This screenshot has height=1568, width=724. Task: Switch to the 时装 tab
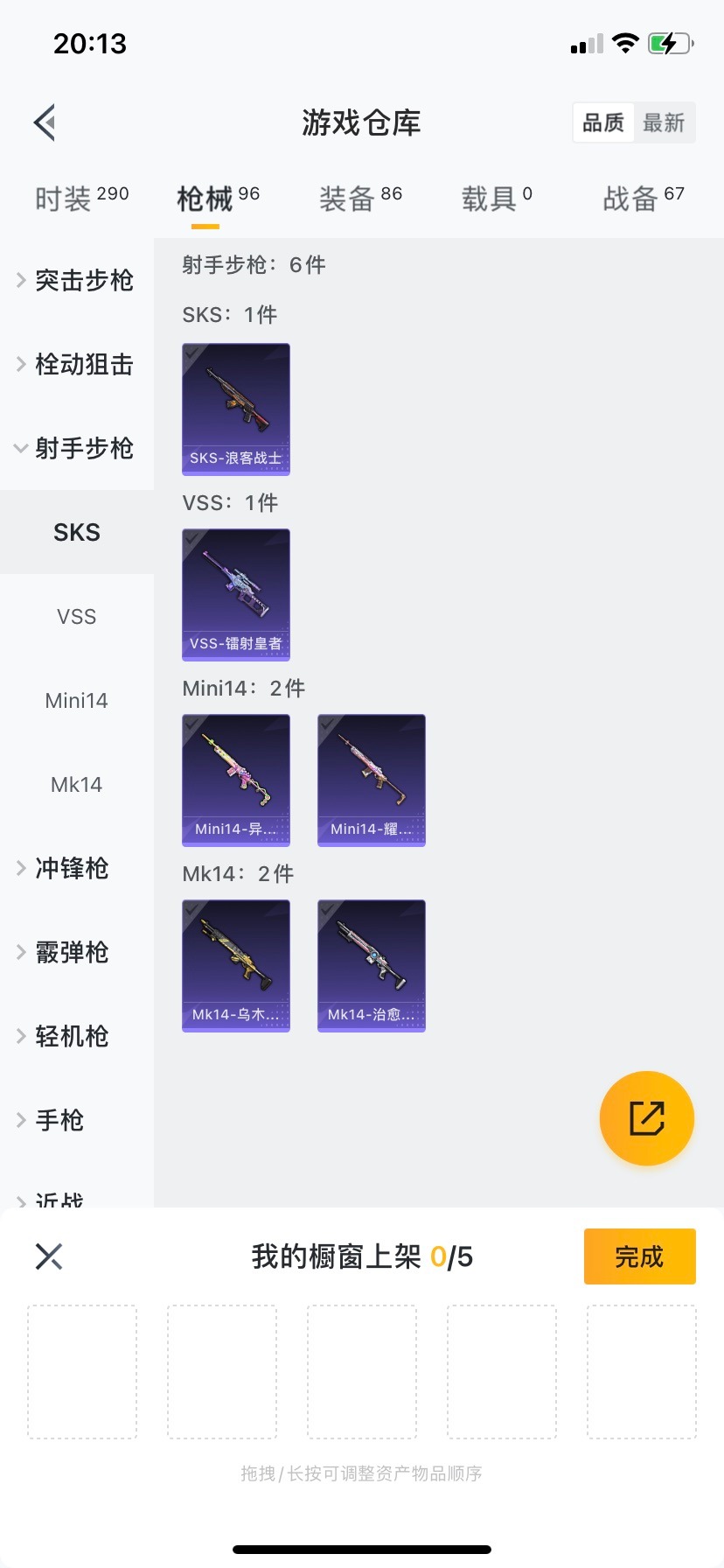pos(81,199)
